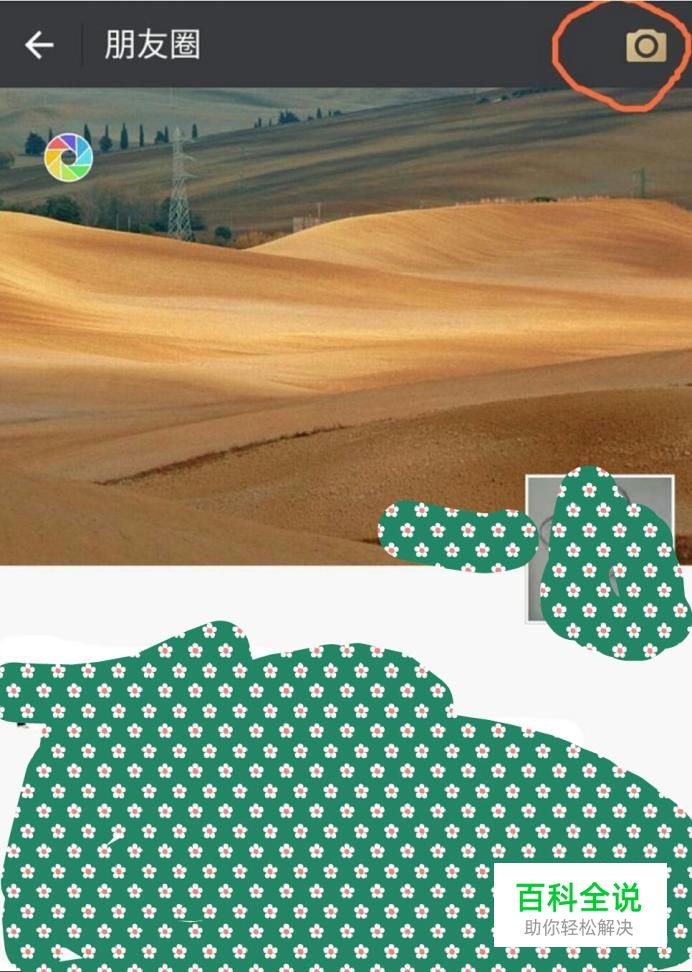
Task: Open the camera to post a moment
Action: pos(646,46)
